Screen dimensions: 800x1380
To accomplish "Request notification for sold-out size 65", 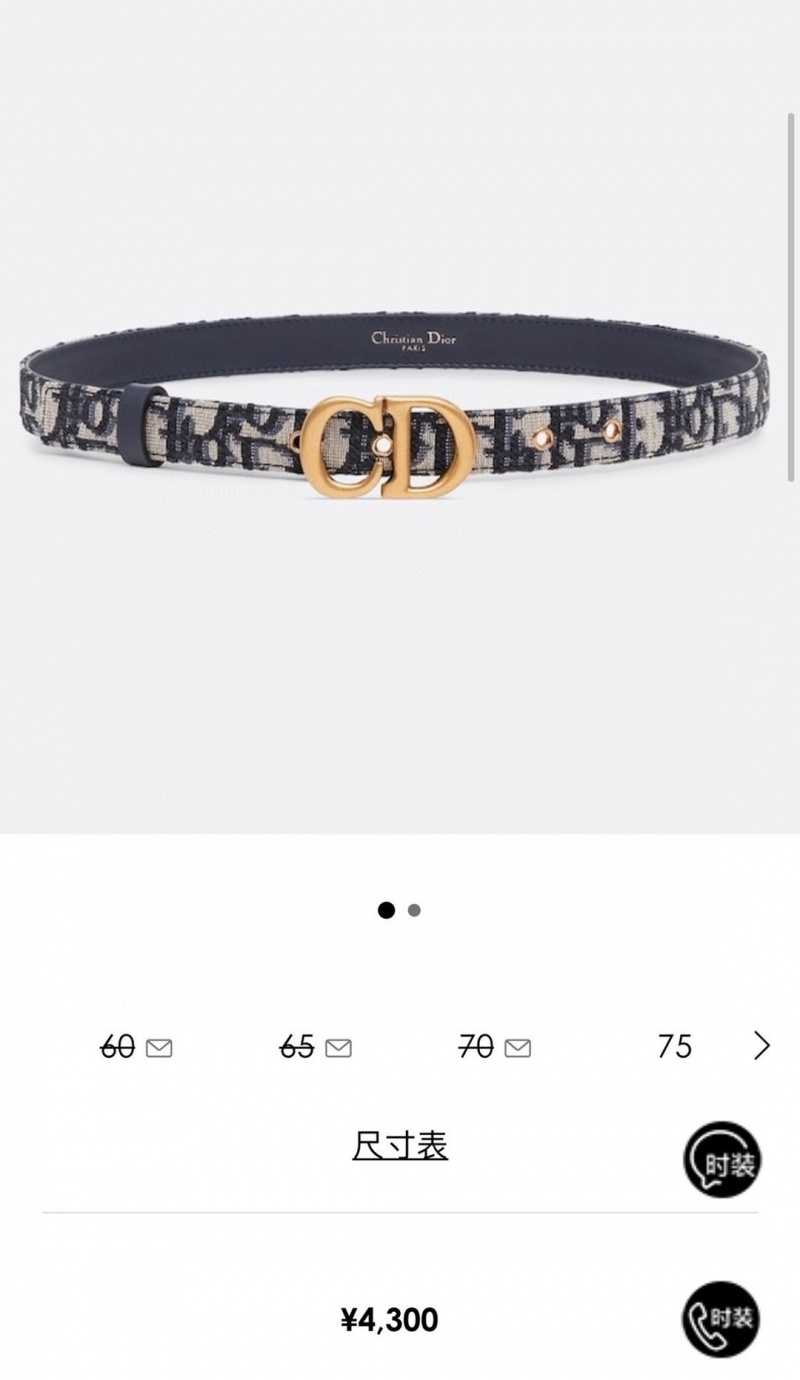I will [x=338, y=1048].
